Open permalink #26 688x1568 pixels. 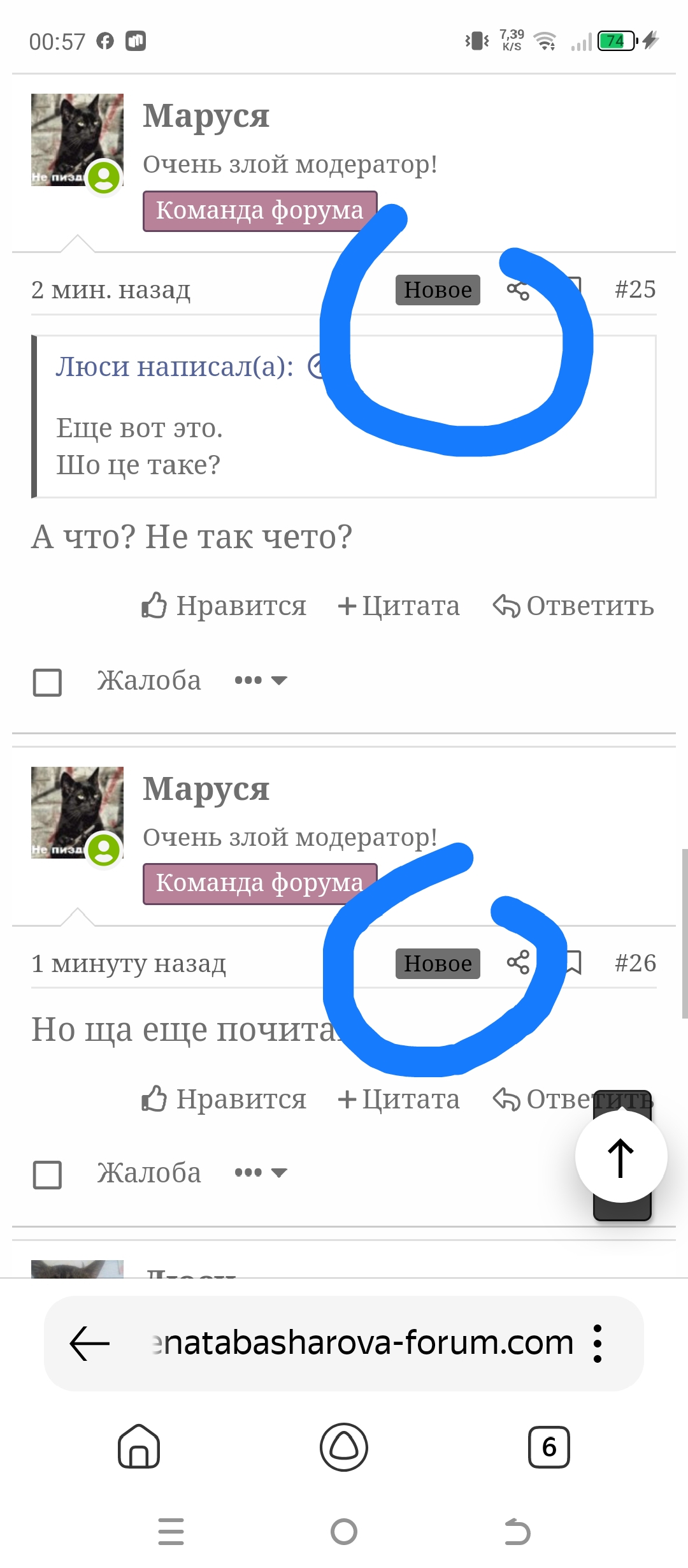[634, 962]
